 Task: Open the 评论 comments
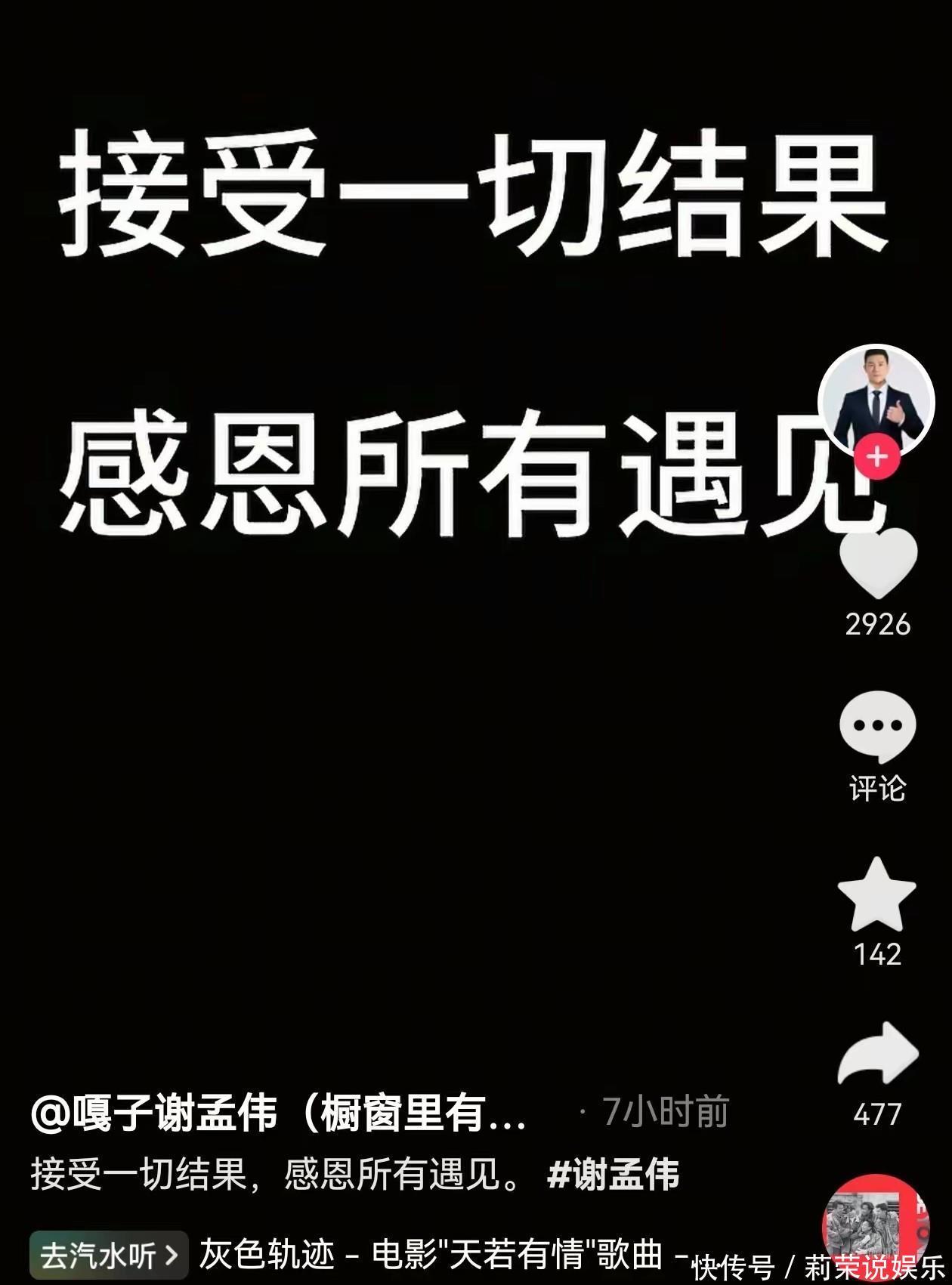(877, 727)
